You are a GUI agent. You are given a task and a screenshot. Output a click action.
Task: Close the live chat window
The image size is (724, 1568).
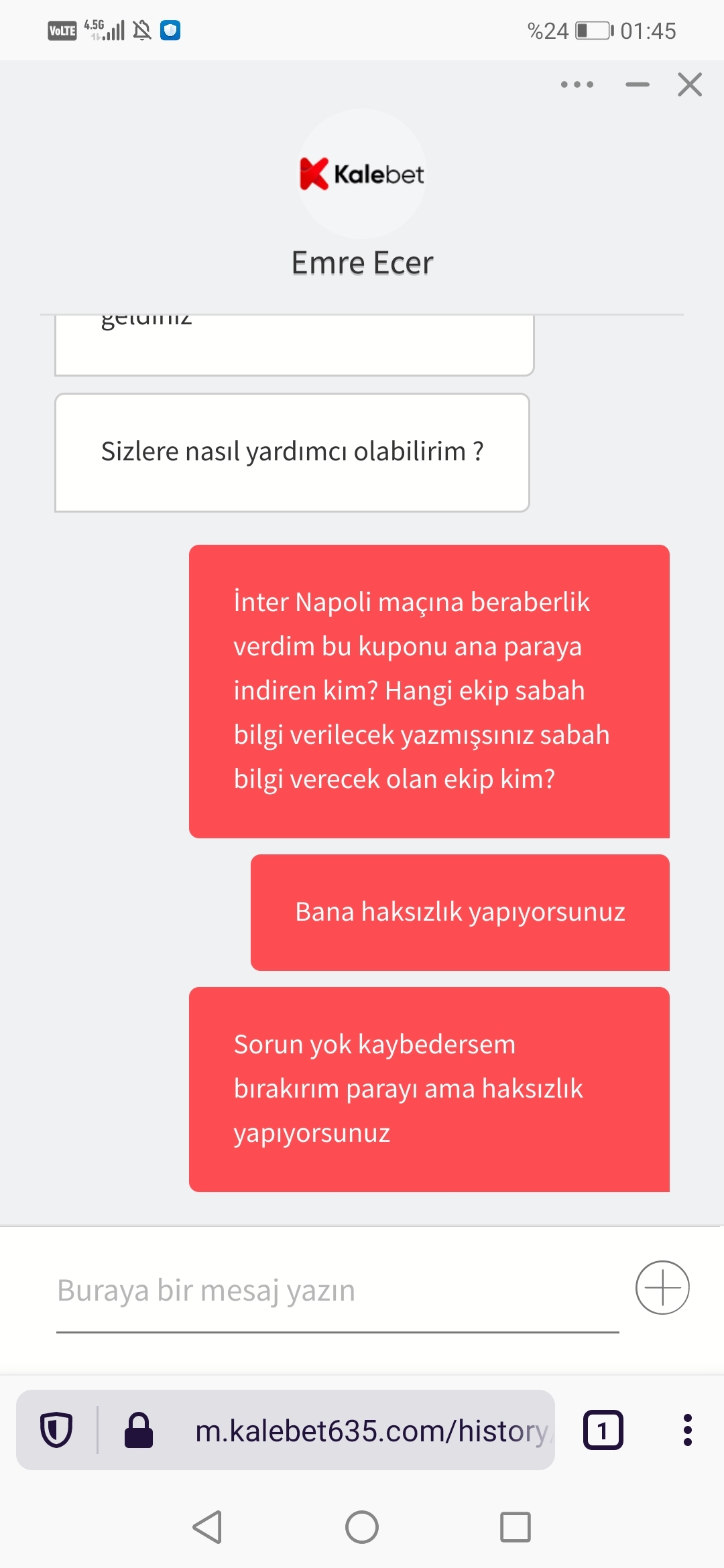pyautogui.click(x=690, y=84)
